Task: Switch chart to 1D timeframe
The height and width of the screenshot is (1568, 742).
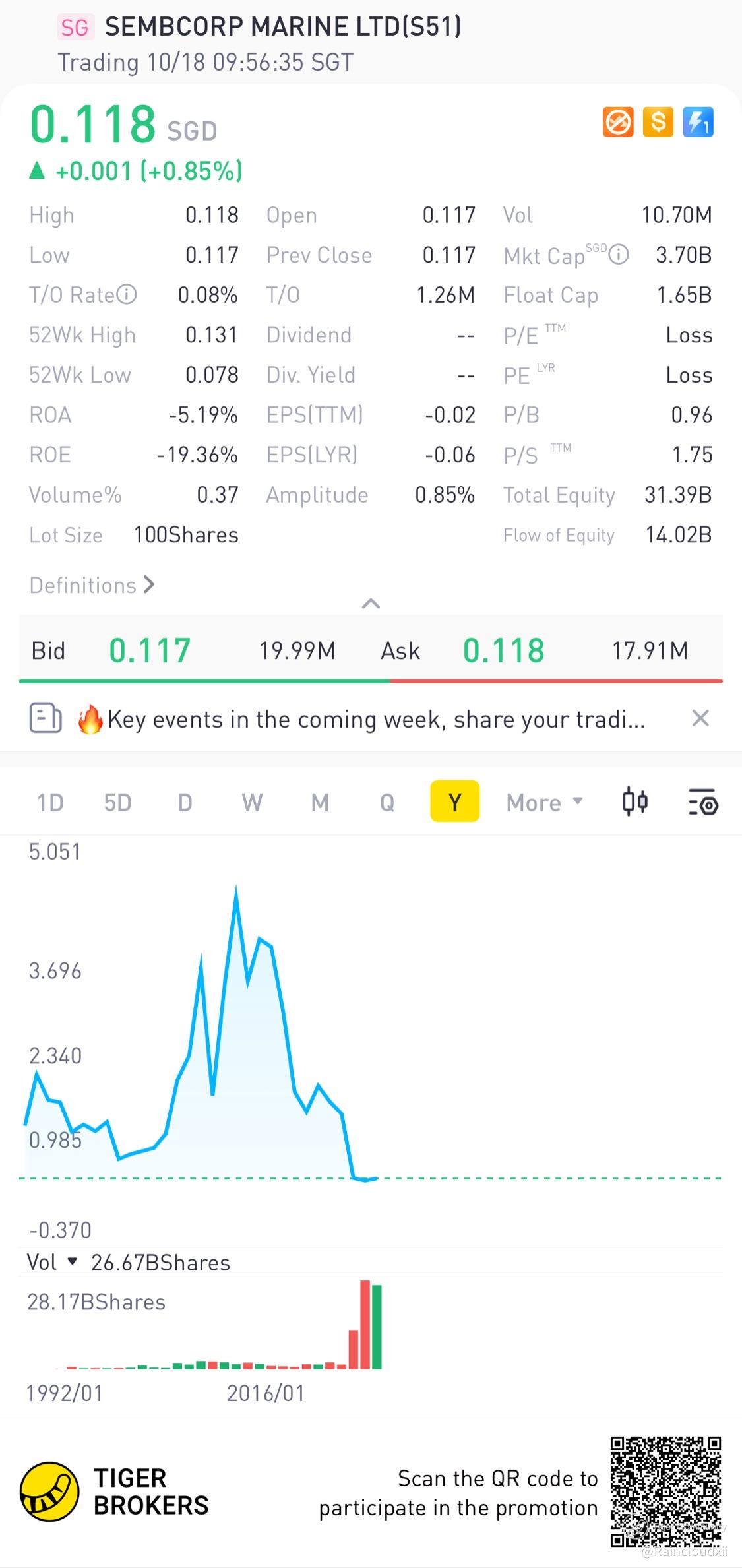Action: click(x=50, y=803)
